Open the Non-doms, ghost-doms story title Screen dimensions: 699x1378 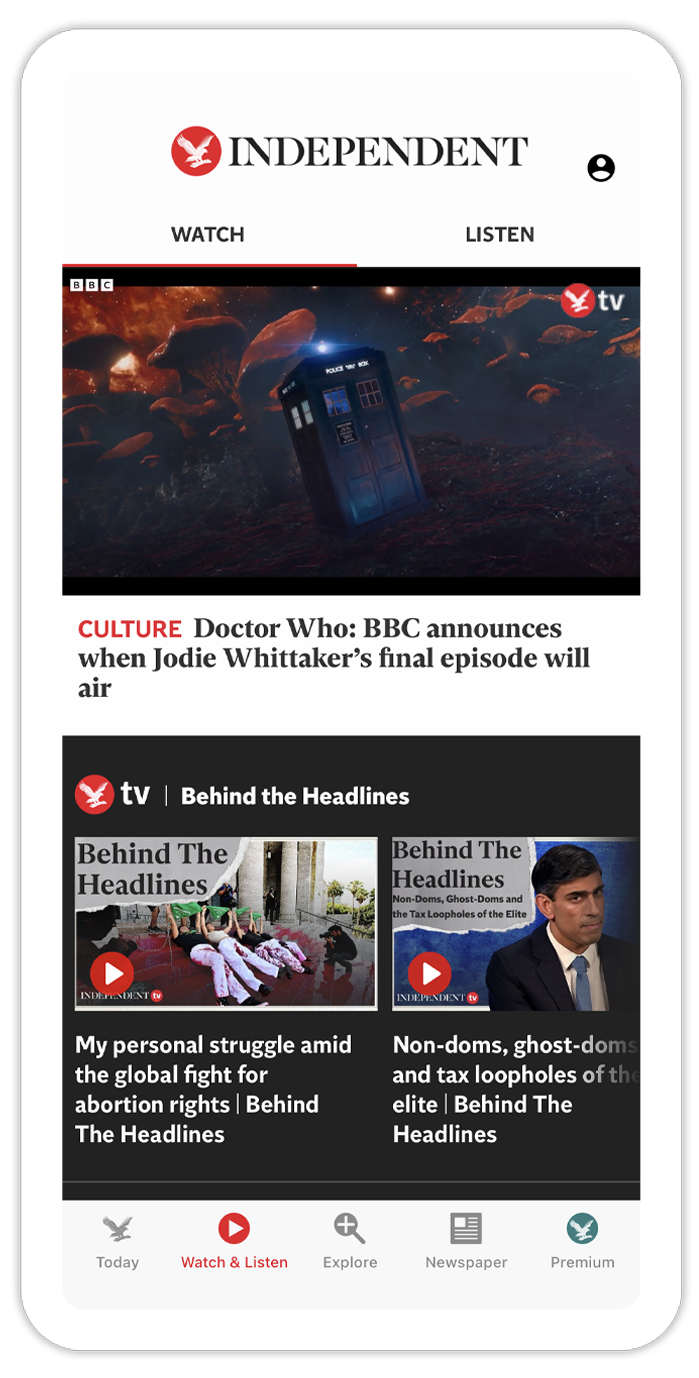coord(515,1089)
